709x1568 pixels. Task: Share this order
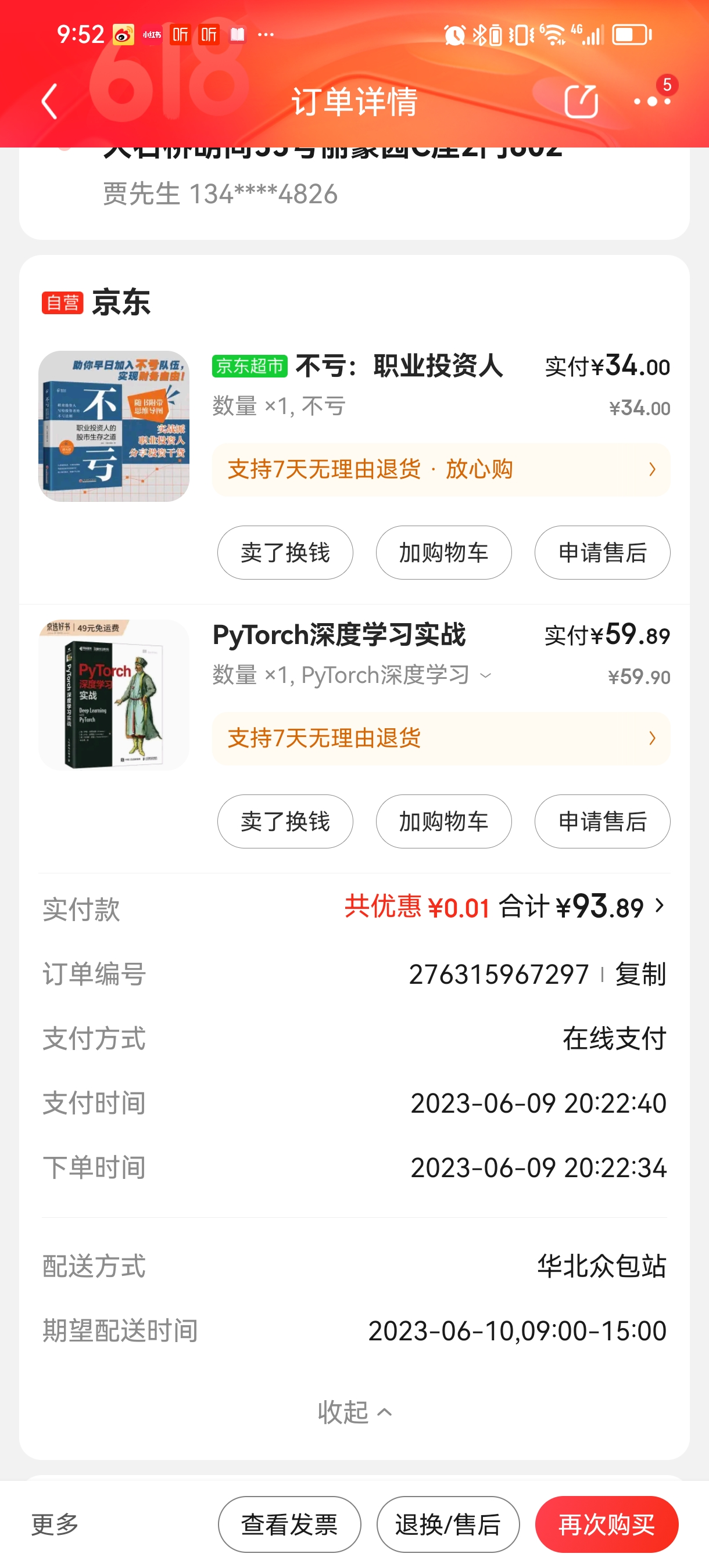pyautogui.click(x=581, y=101)
